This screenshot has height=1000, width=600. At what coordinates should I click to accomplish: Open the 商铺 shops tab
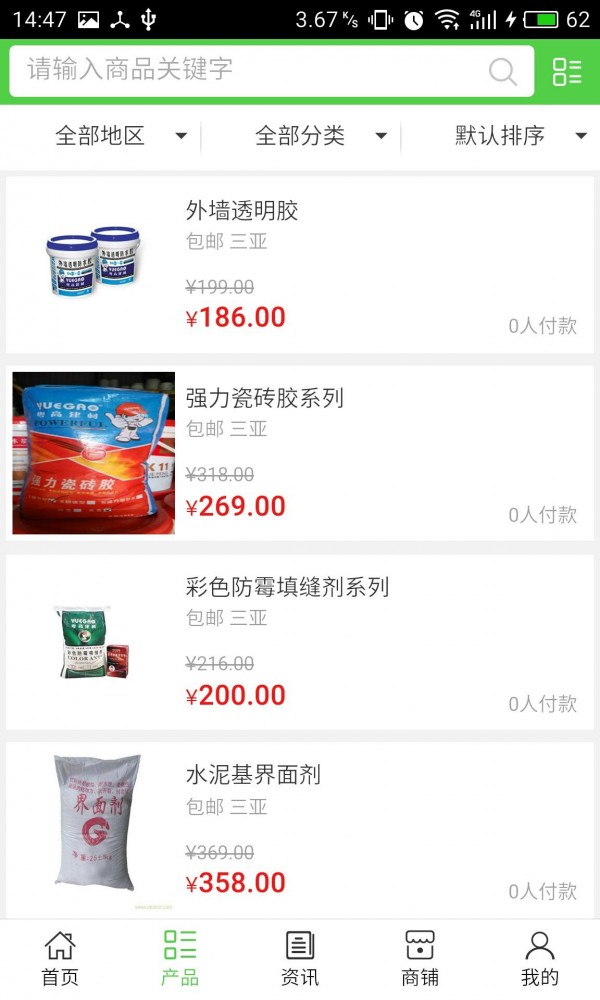[420, 958]
